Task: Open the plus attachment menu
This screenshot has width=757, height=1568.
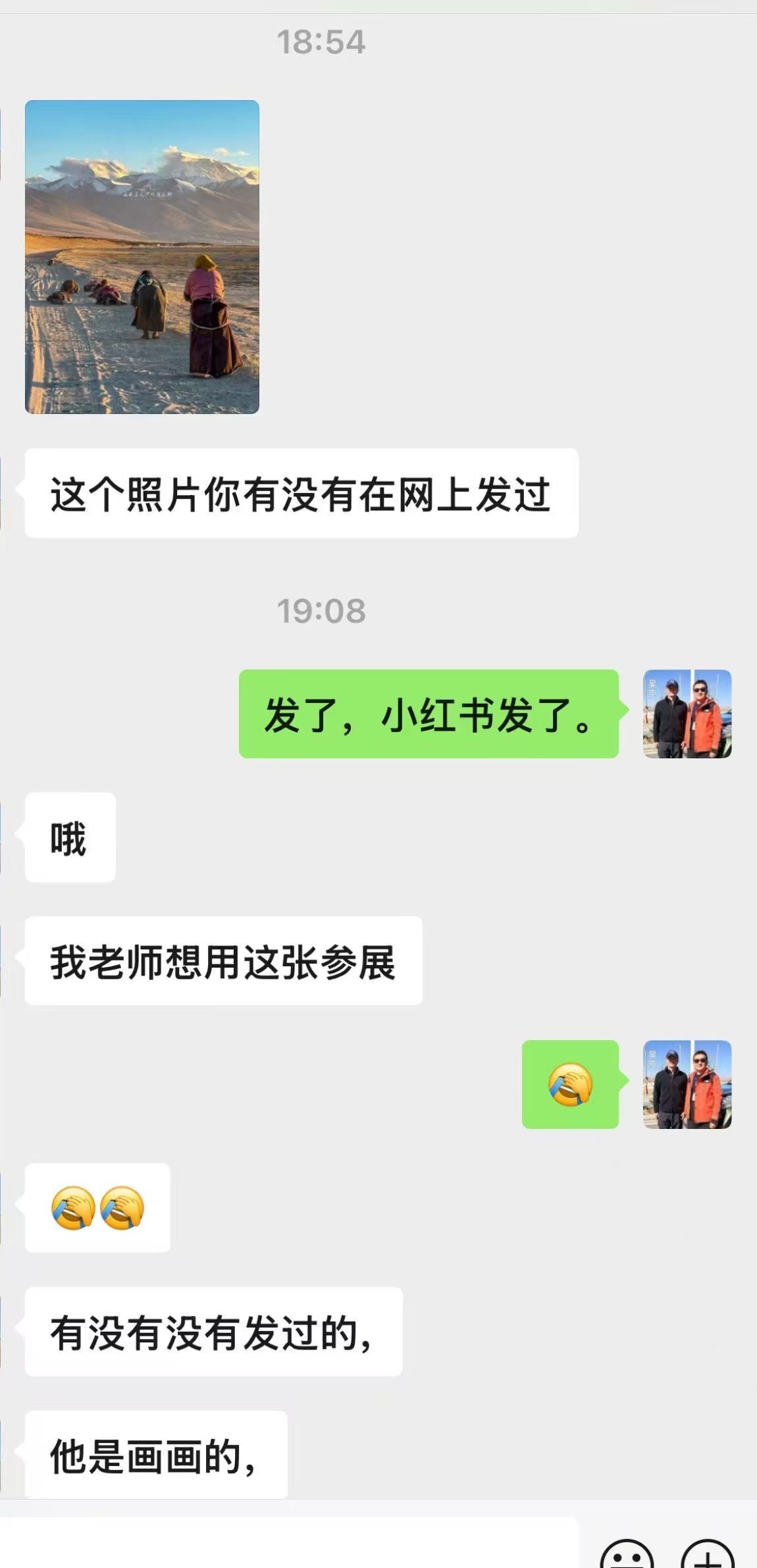Action: pos(708,1554)
